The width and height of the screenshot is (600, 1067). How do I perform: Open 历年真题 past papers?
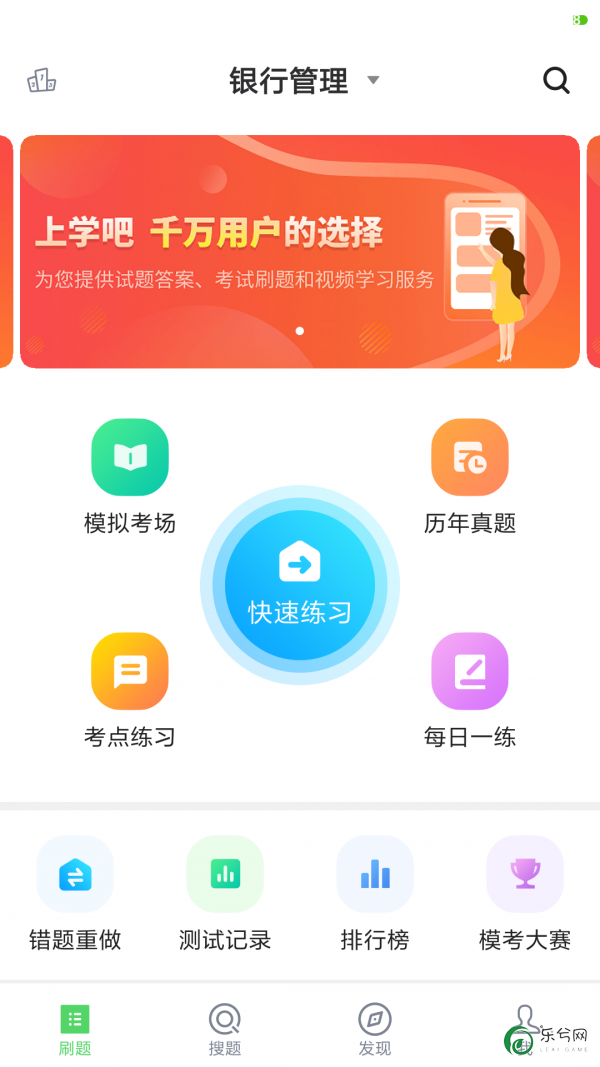coord(470,476)
